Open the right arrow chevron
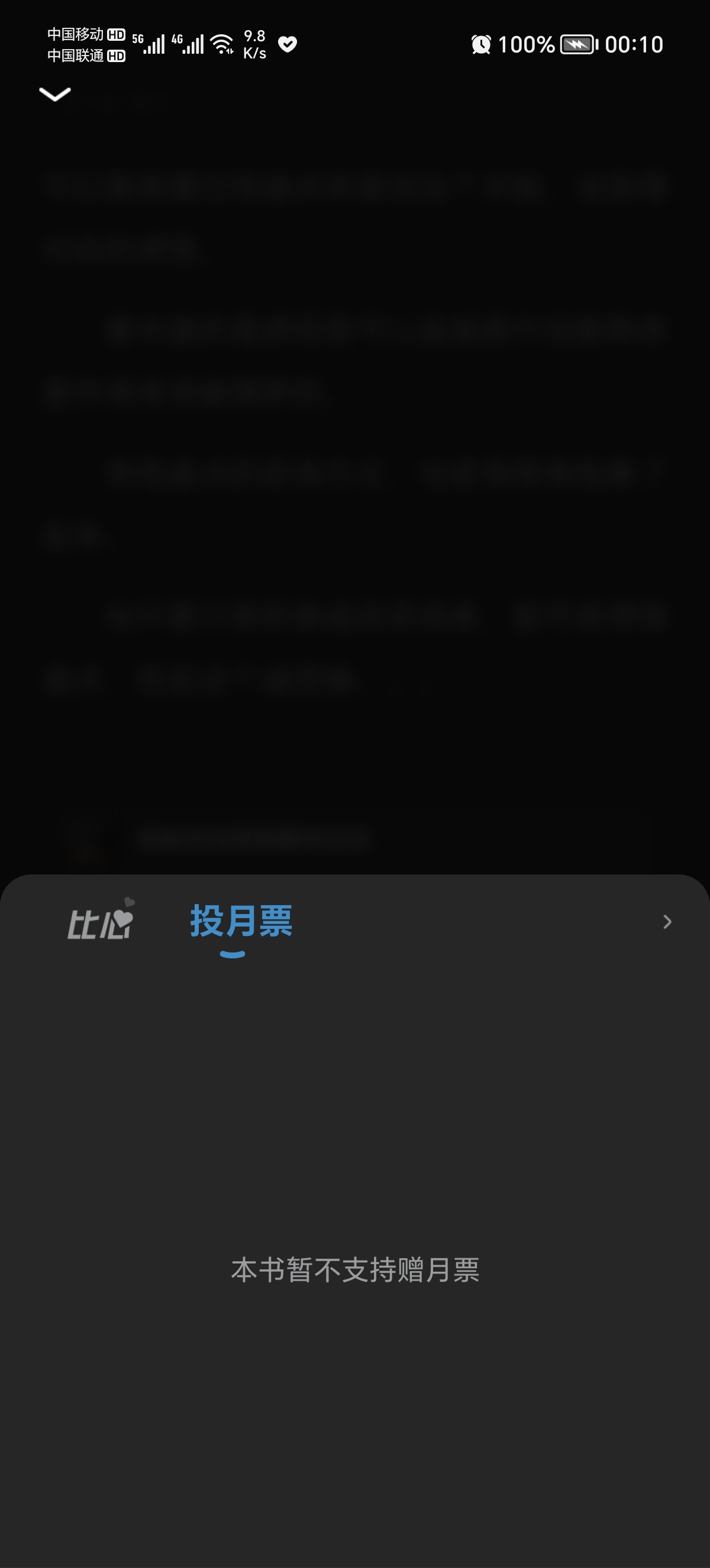Image resolution: width=710 pixels, height=1568 pixels. pos(667,922)
